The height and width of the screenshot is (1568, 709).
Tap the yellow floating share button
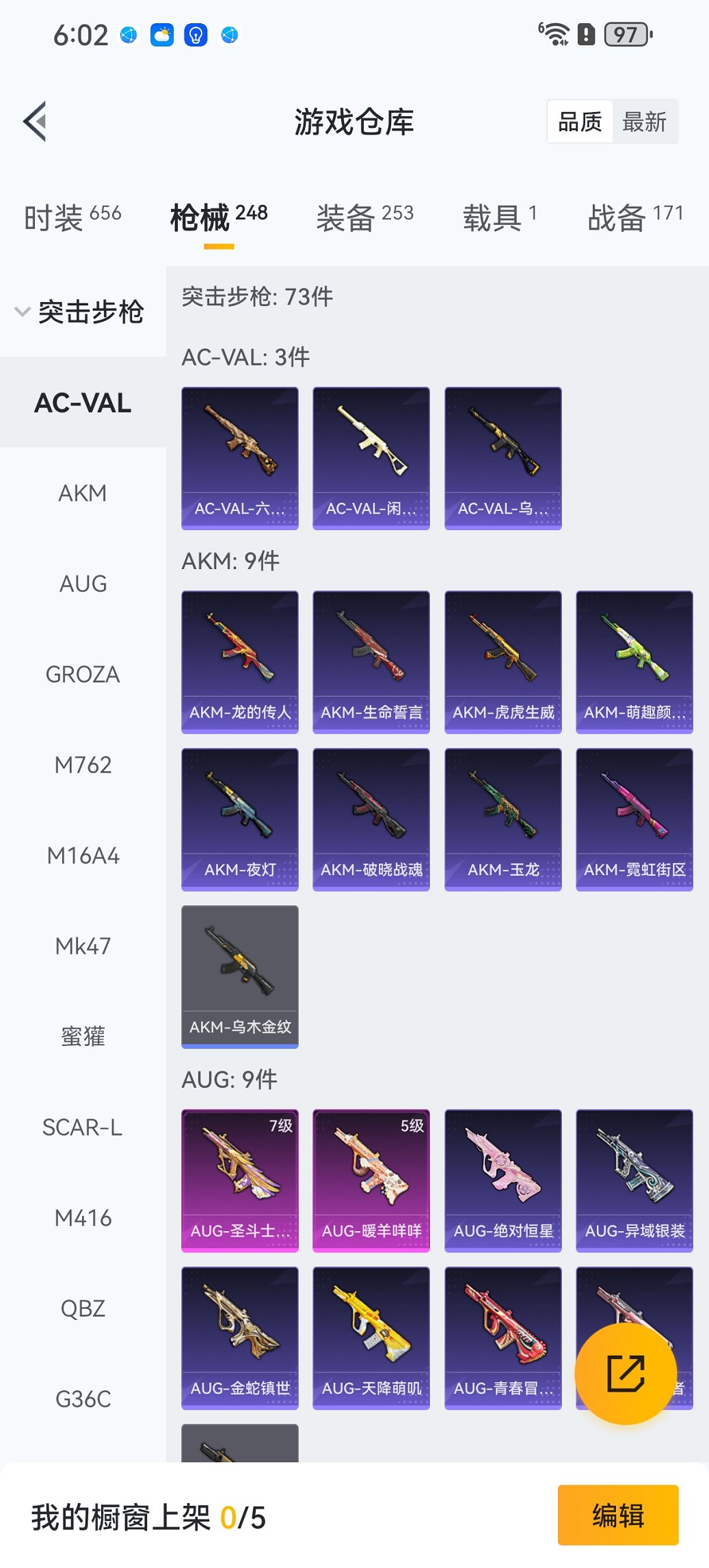click(x=626, y=1373)
